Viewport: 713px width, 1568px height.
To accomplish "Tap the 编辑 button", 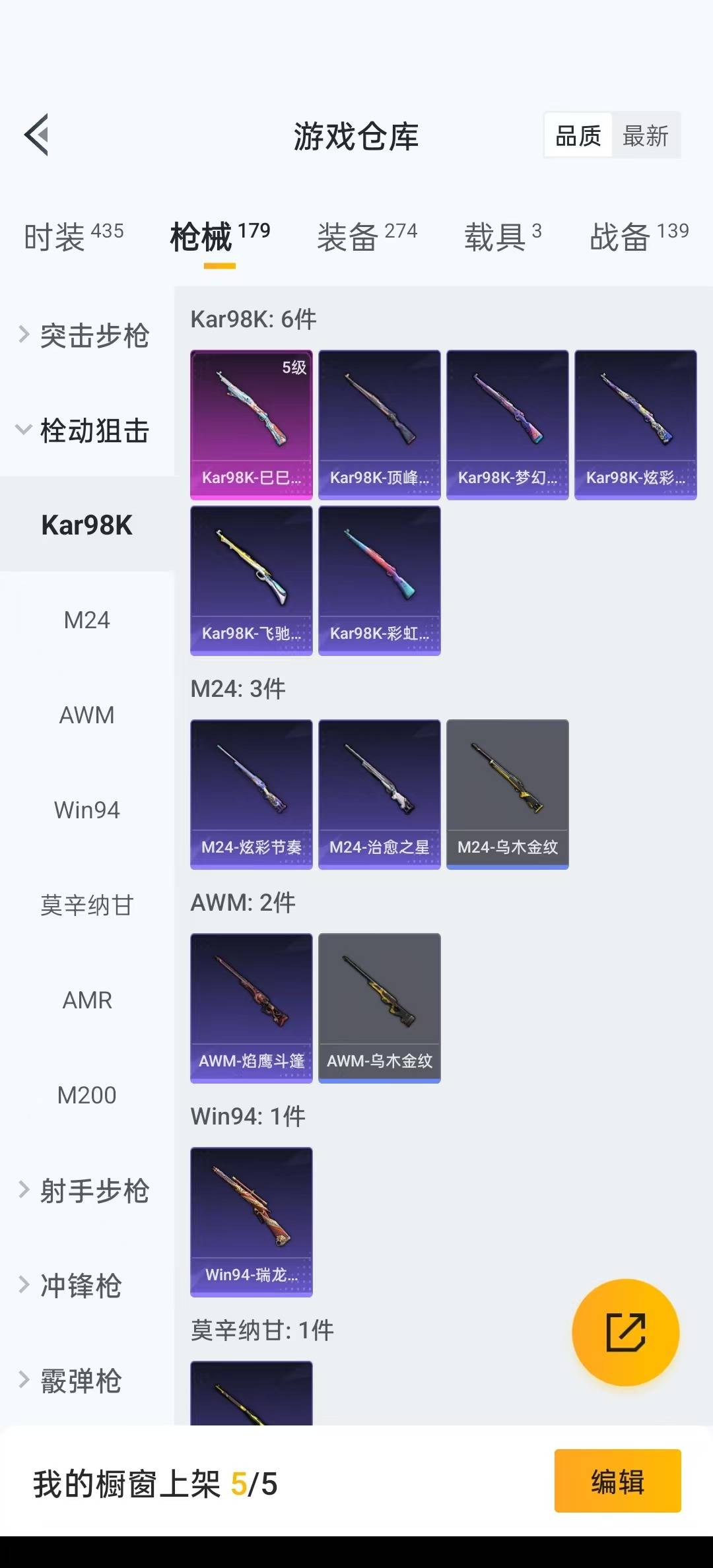I will point(617,1481).
